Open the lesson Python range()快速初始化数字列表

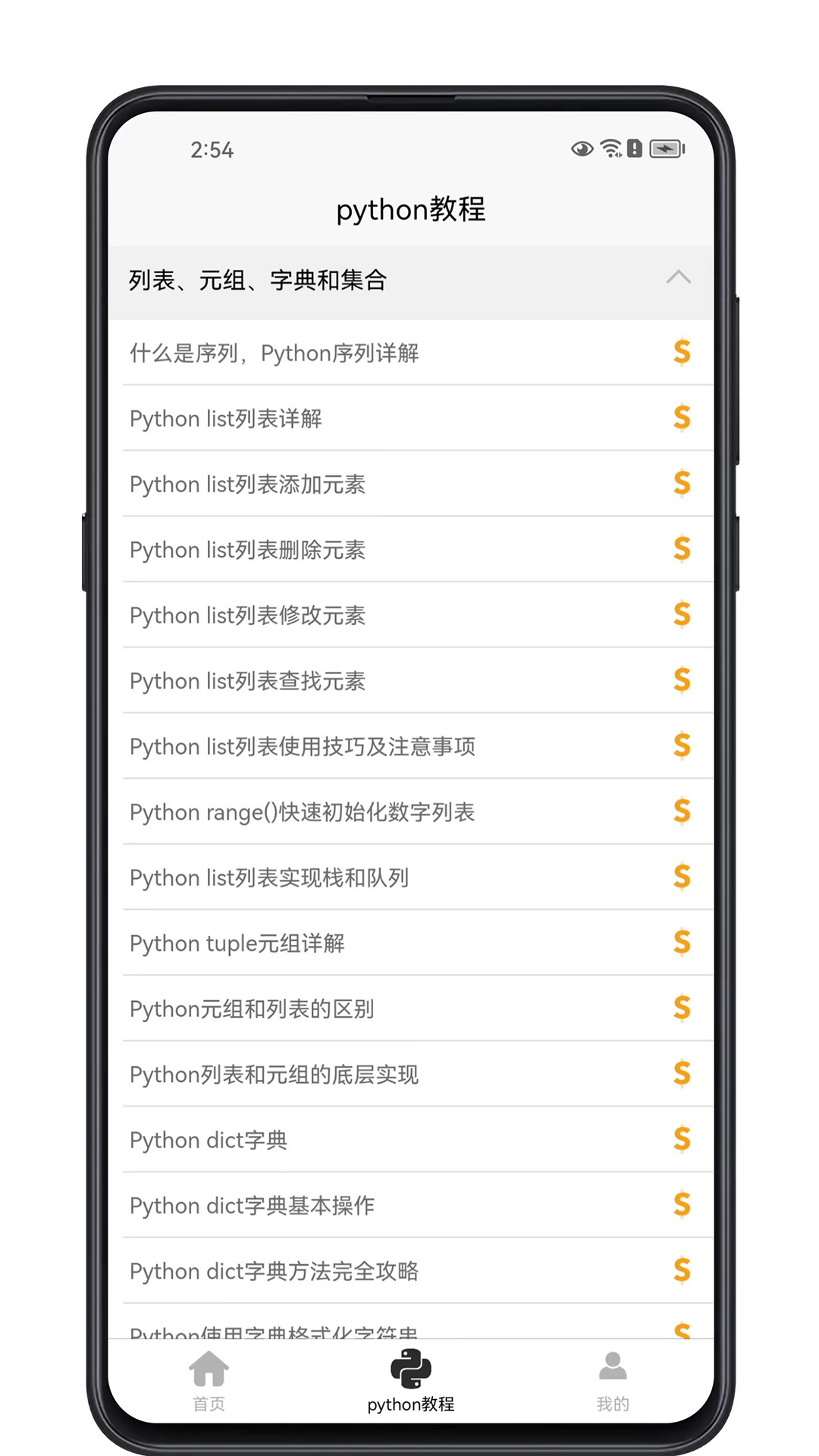point(303,812)
